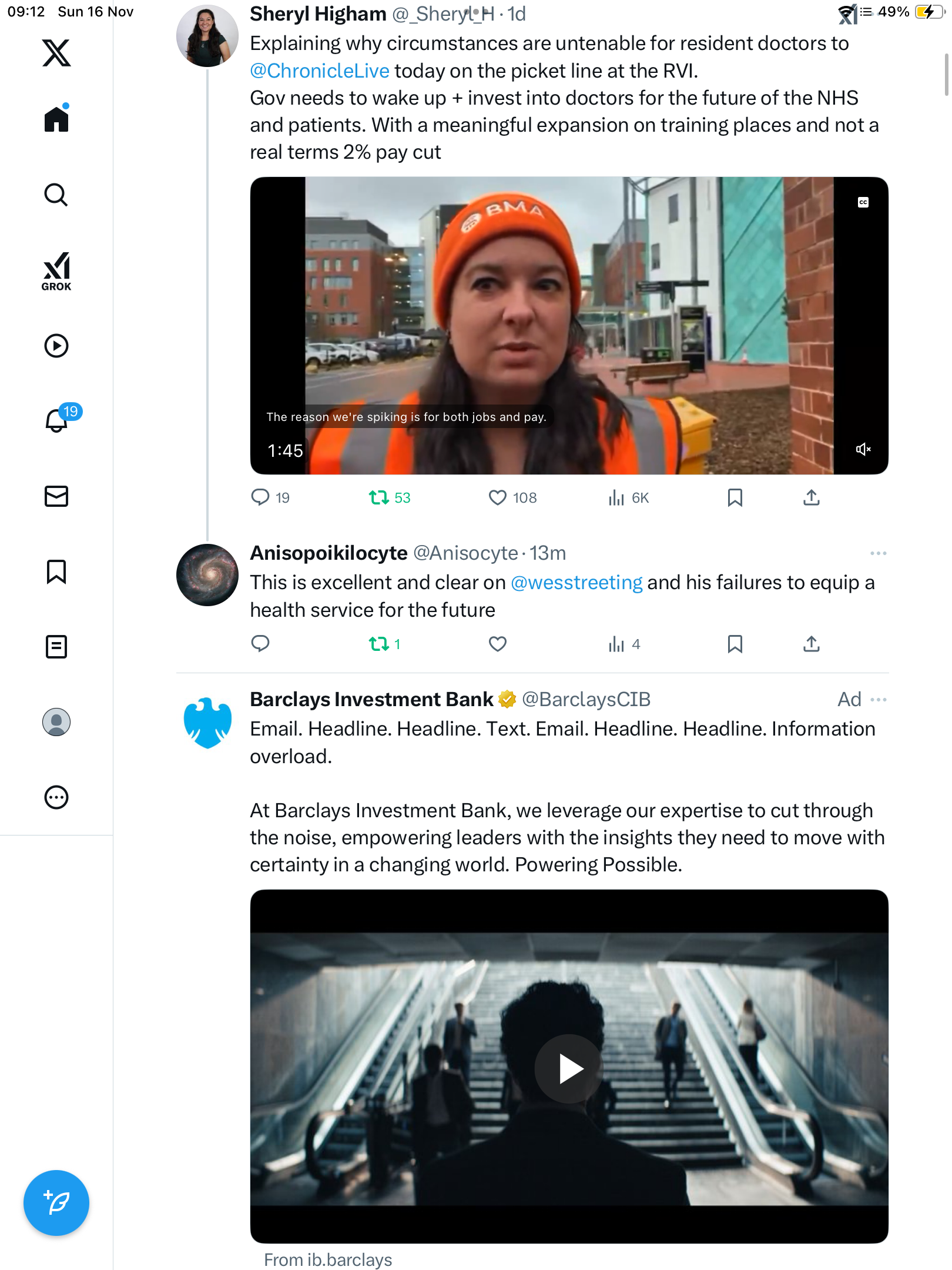Share Sheryl Higham's post
The height and width of the screenshot is (1270, 952).
pos(811,498)
